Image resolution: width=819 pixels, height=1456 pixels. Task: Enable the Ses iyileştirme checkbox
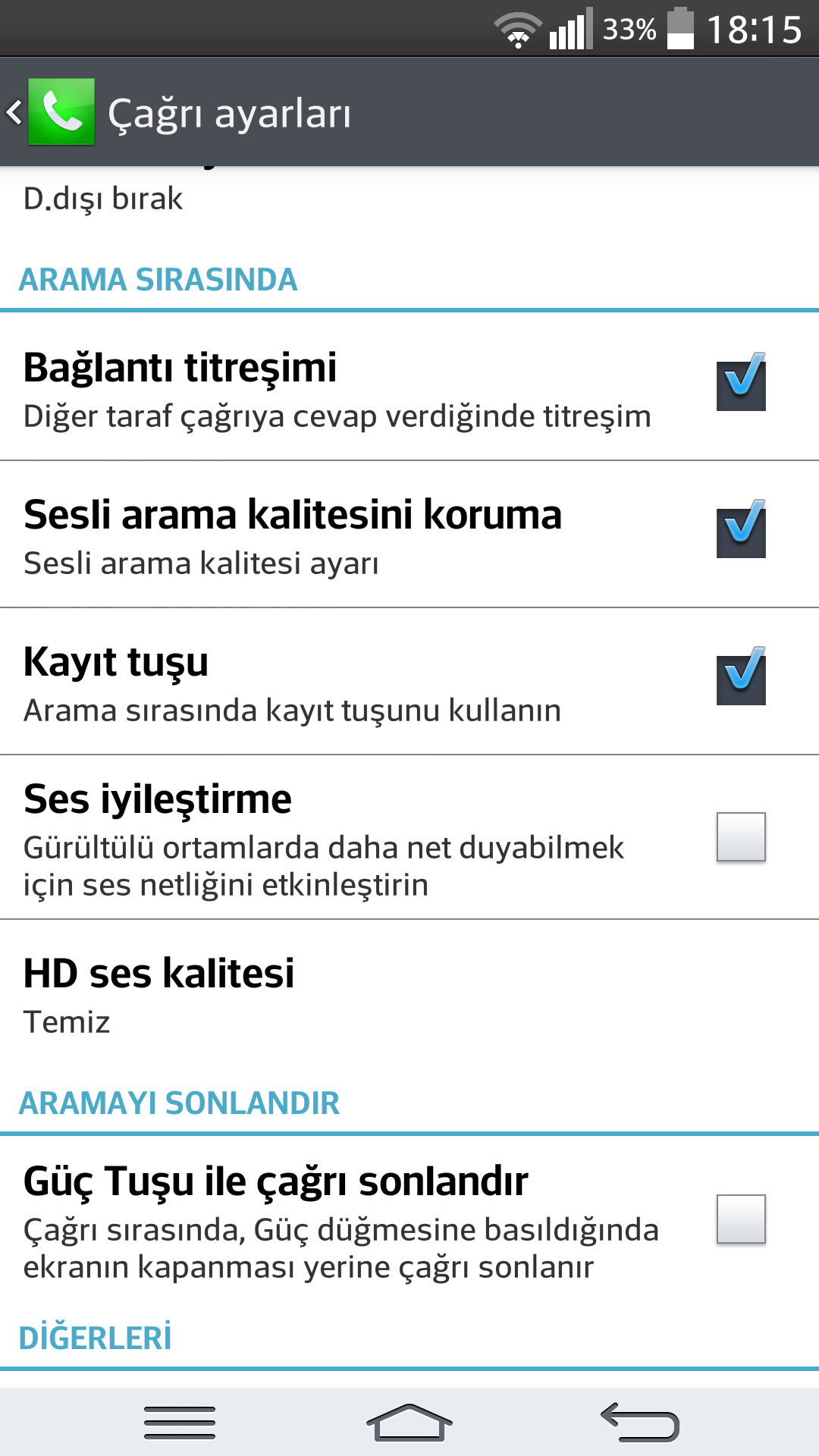(x=741, y=836)
